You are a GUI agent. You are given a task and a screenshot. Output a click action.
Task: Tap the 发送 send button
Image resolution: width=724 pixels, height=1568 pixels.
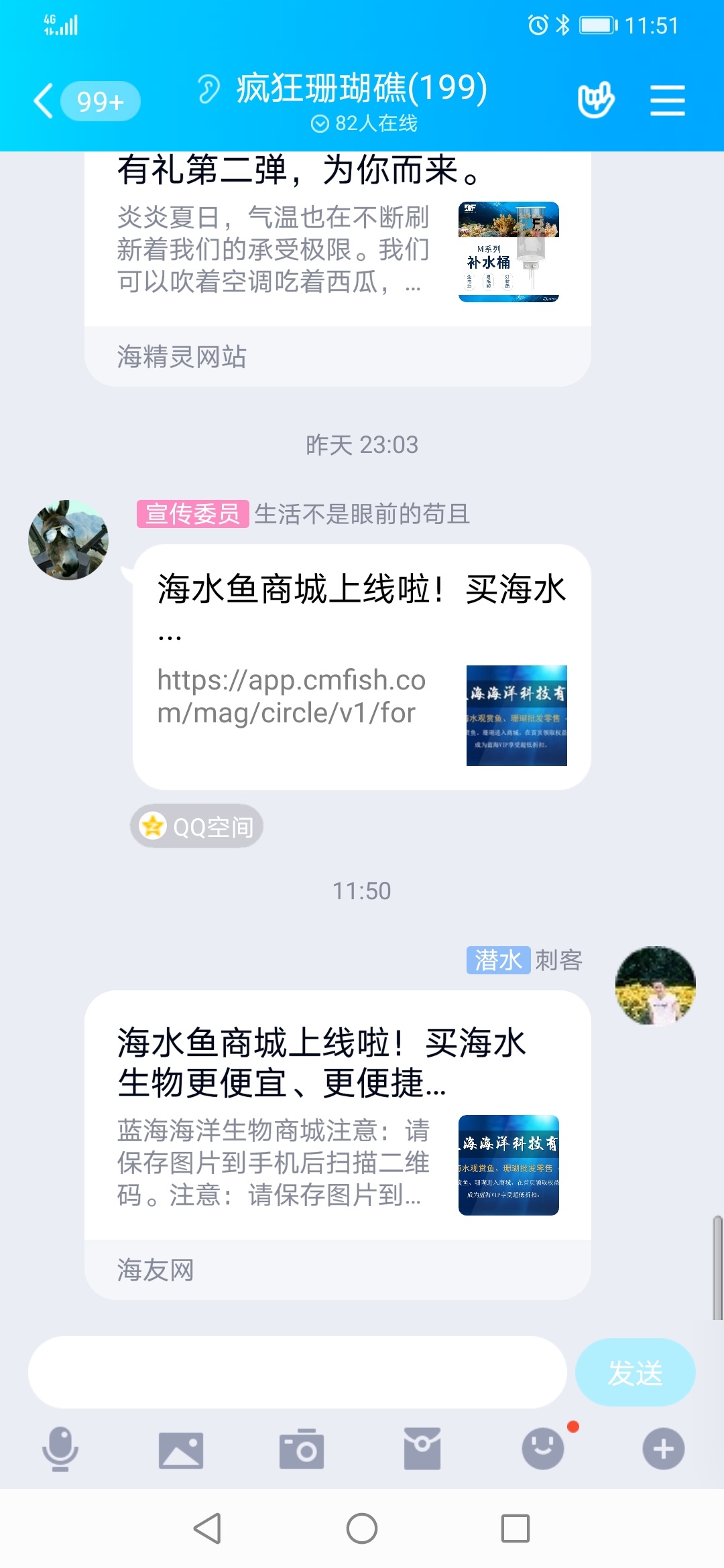[634, 1372]
